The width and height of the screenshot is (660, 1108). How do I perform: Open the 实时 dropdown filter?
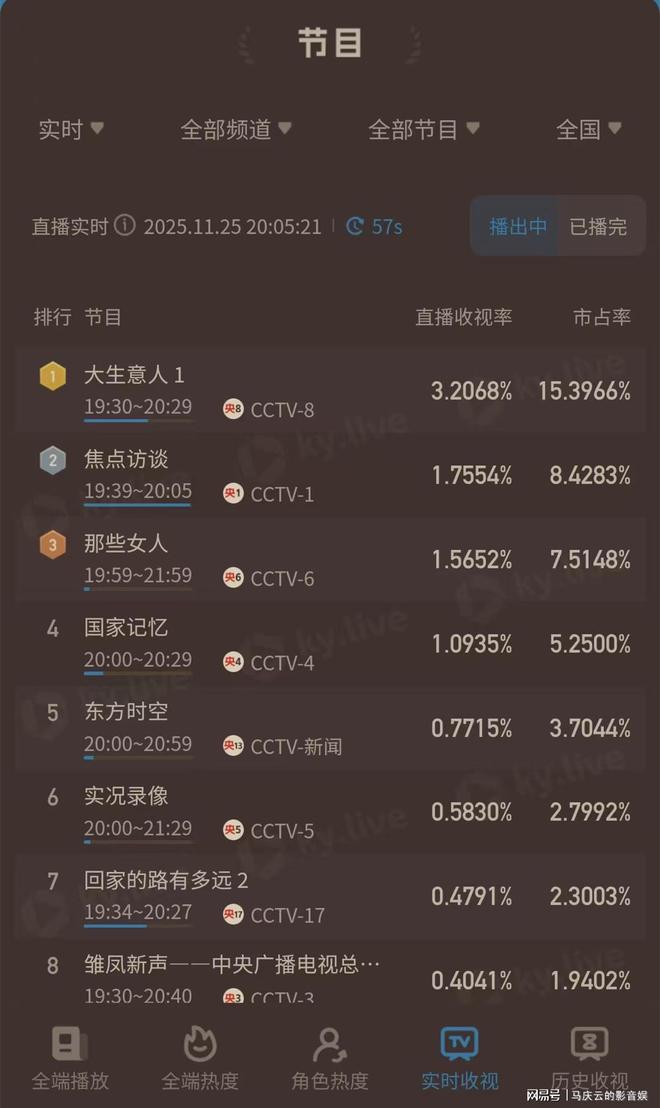[71, 129]
